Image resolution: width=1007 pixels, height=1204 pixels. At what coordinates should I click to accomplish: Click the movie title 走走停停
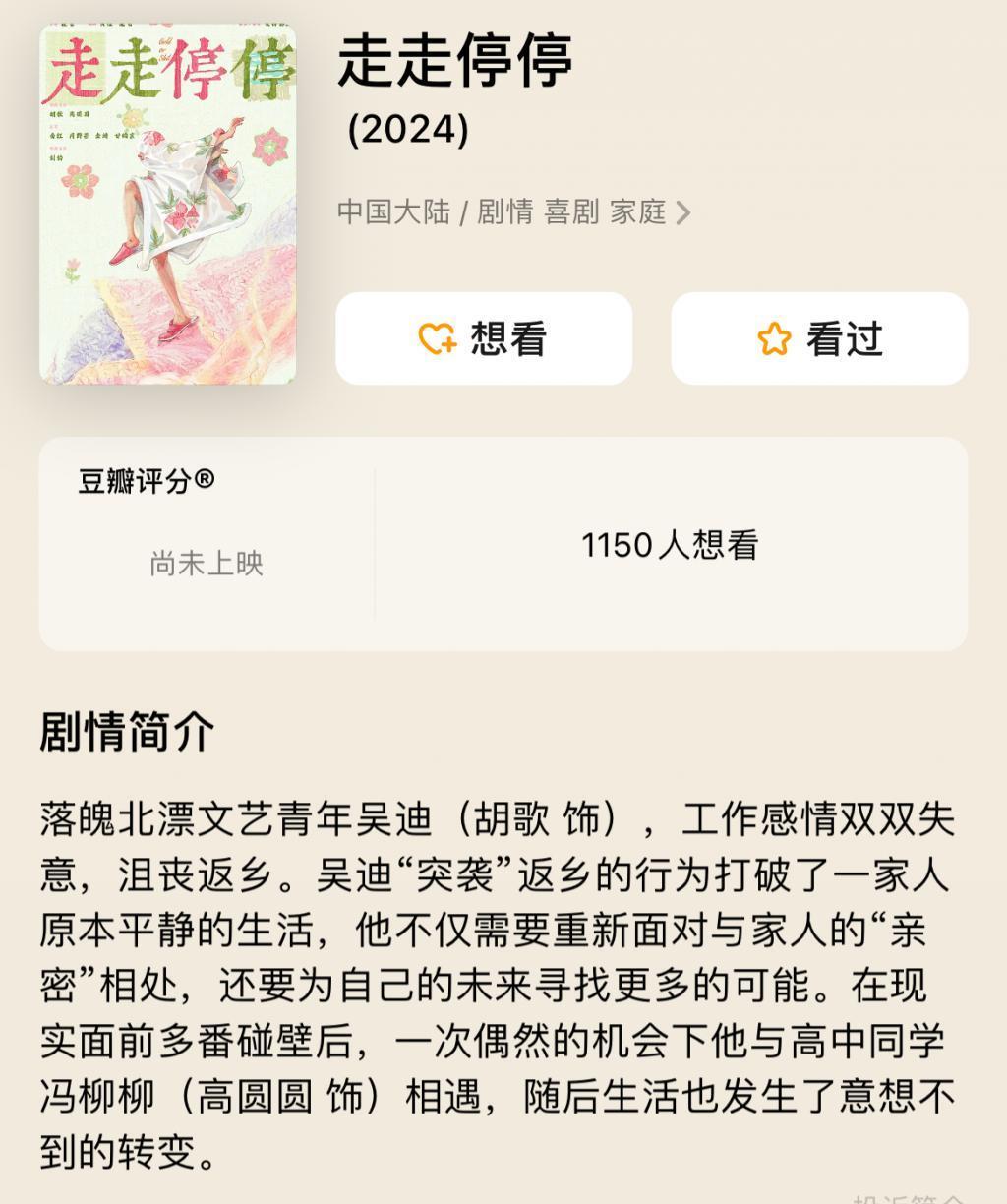point(457,67)
